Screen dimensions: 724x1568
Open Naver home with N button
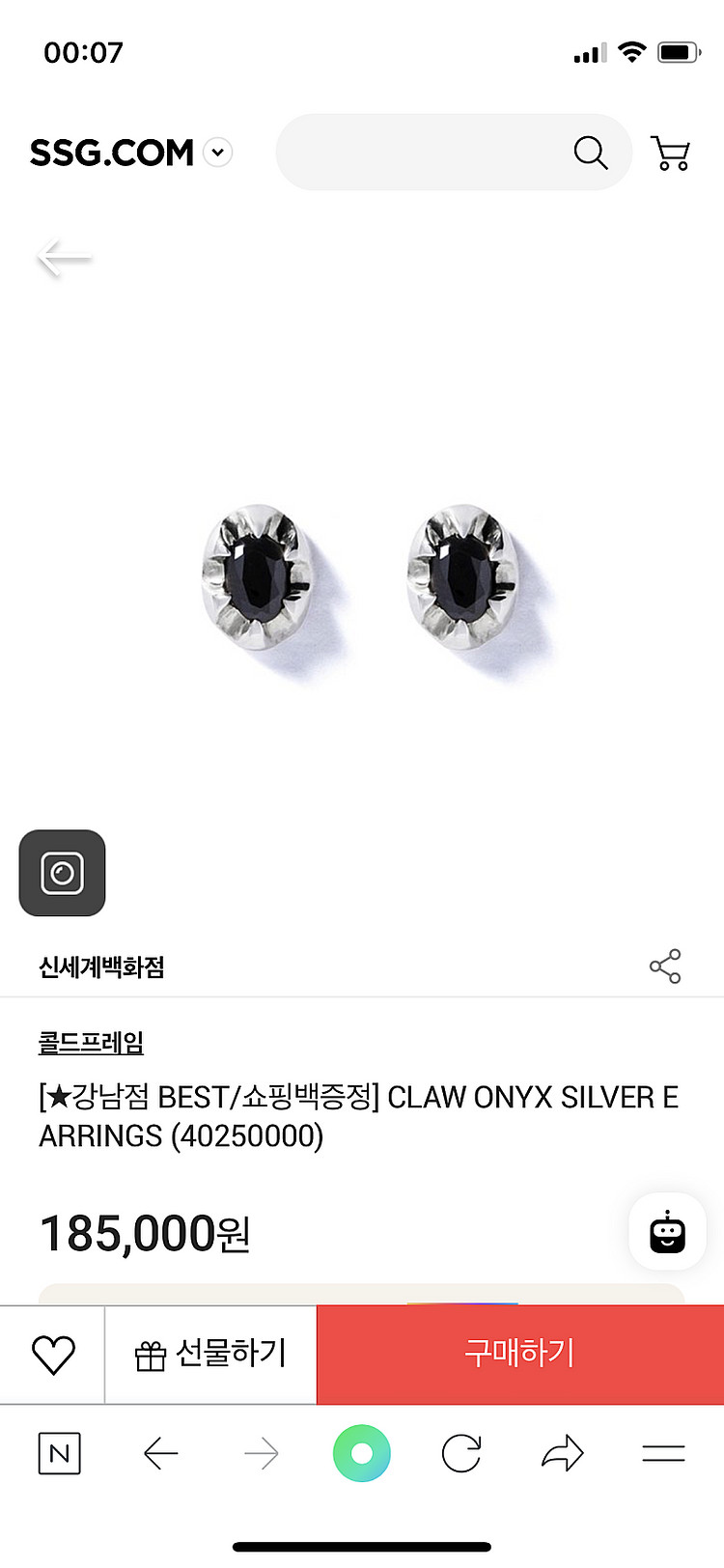[x=59, y=1453]
